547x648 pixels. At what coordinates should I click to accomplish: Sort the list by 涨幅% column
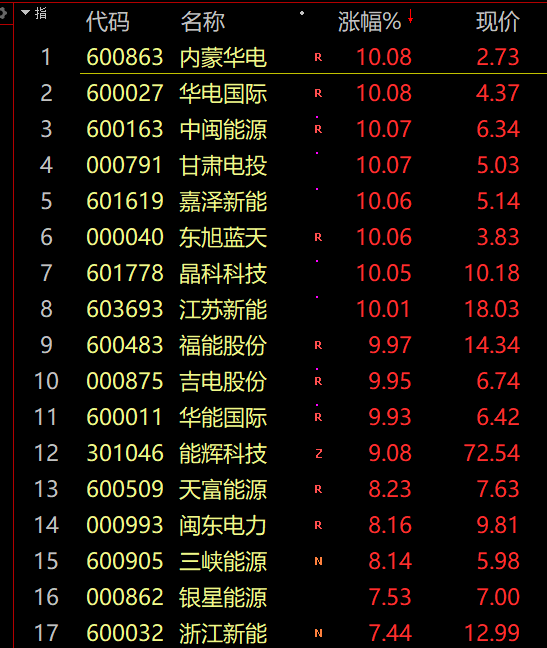[x=369, y=21]
